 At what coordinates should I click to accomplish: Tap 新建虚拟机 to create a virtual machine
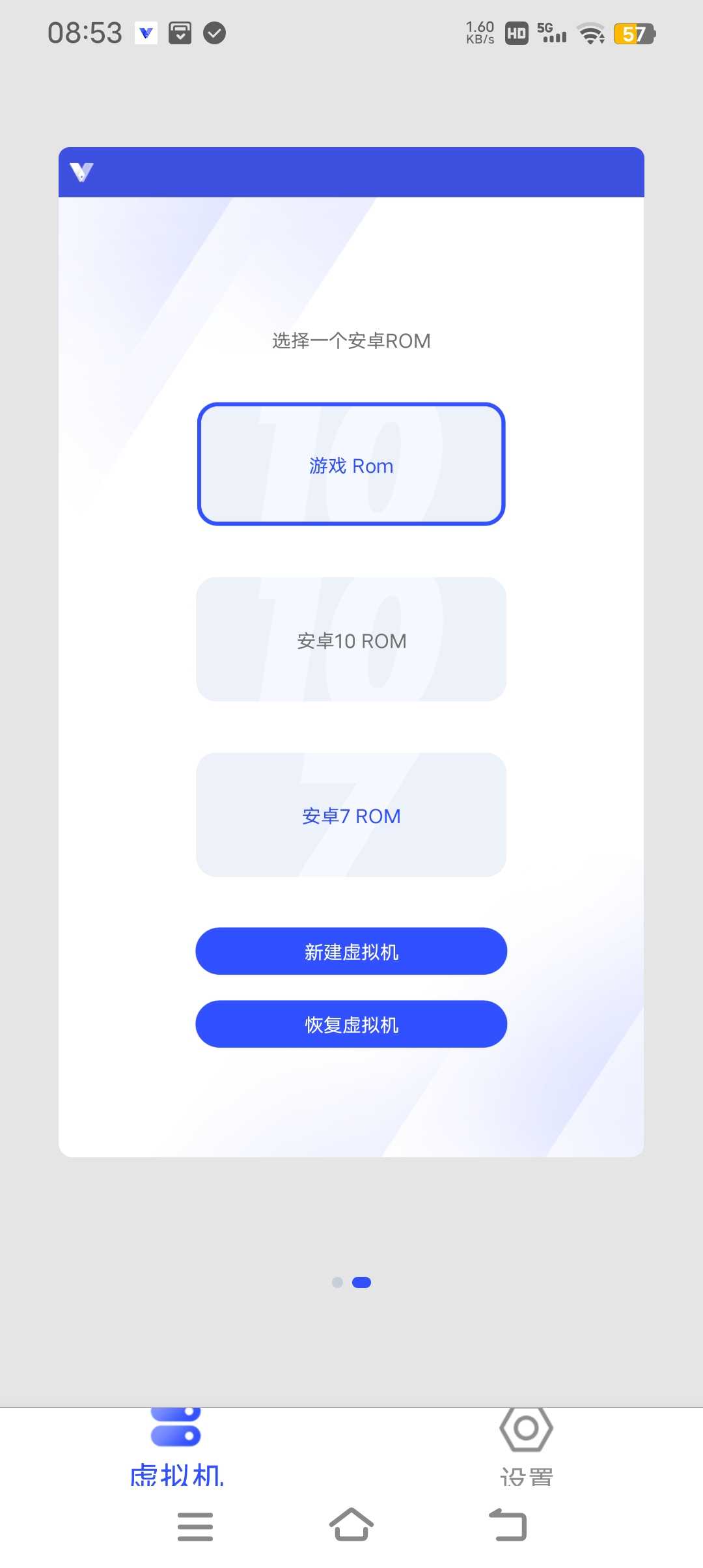point(351,951)
